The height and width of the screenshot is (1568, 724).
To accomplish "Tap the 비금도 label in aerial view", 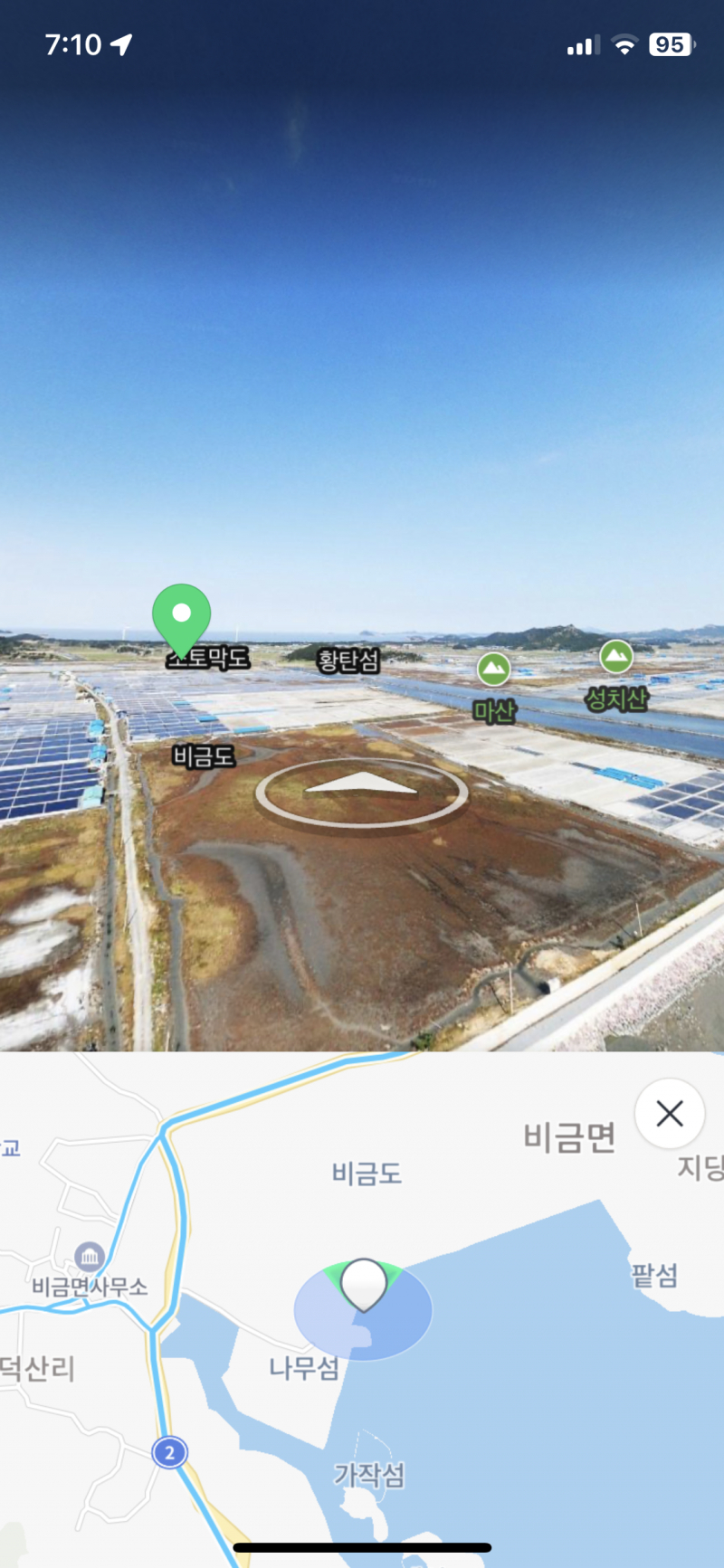I will point(204,755).
